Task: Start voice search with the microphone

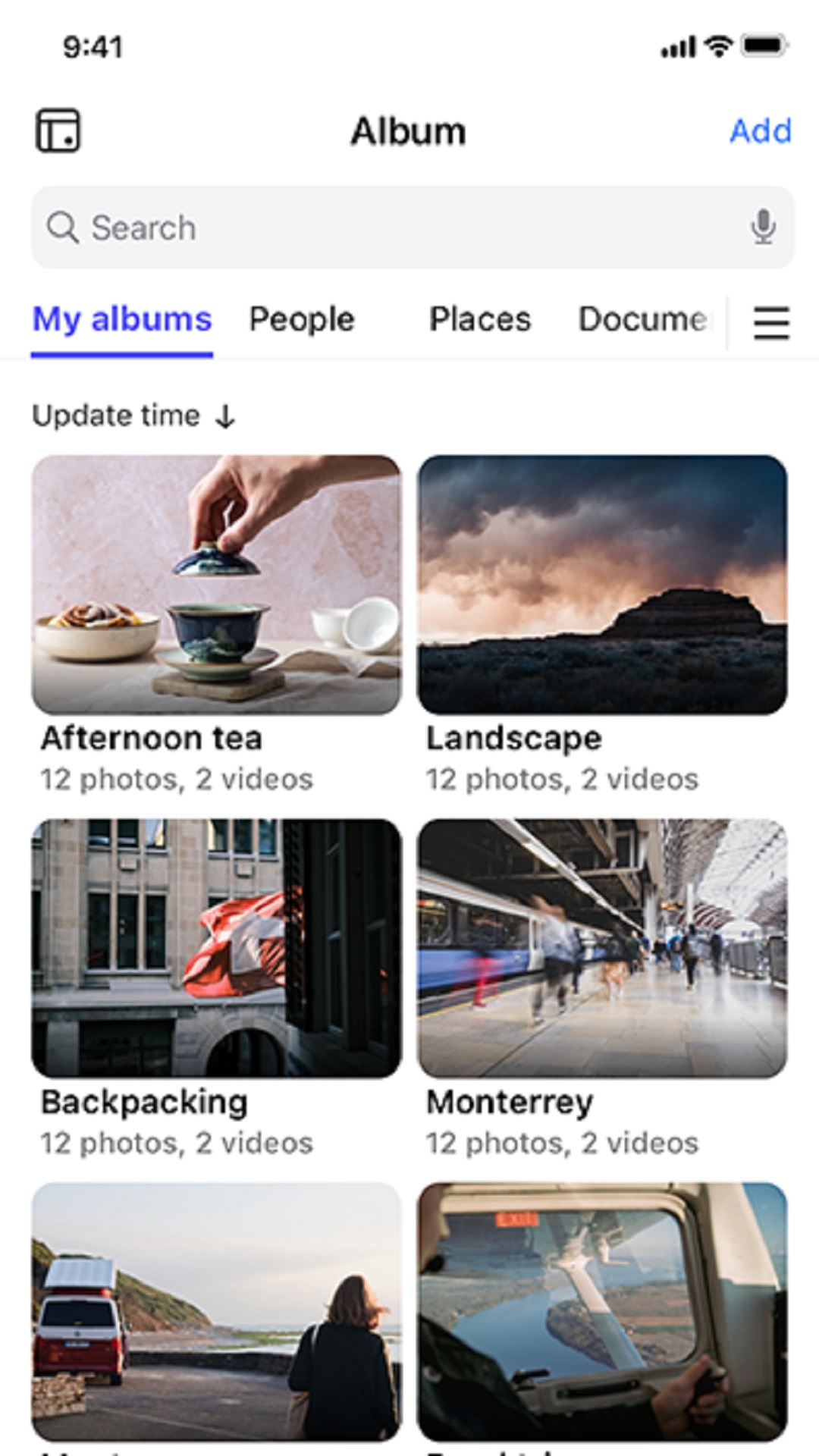Action: (x=763, y=227)
